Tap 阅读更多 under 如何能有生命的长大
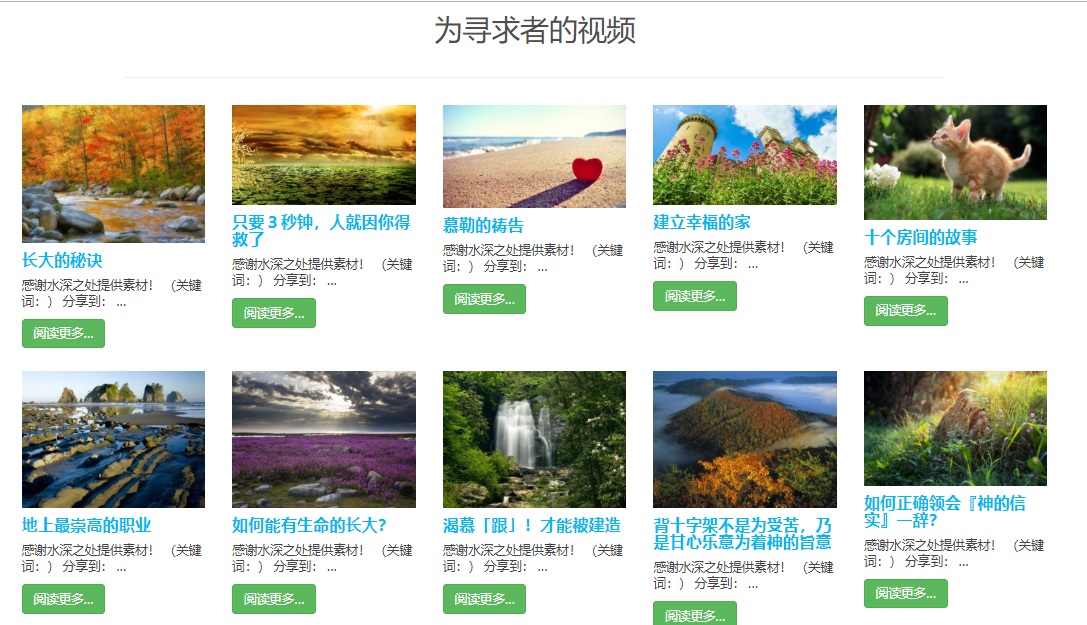The width and height of the screenshot is (1087, 625). coord(273,599)
